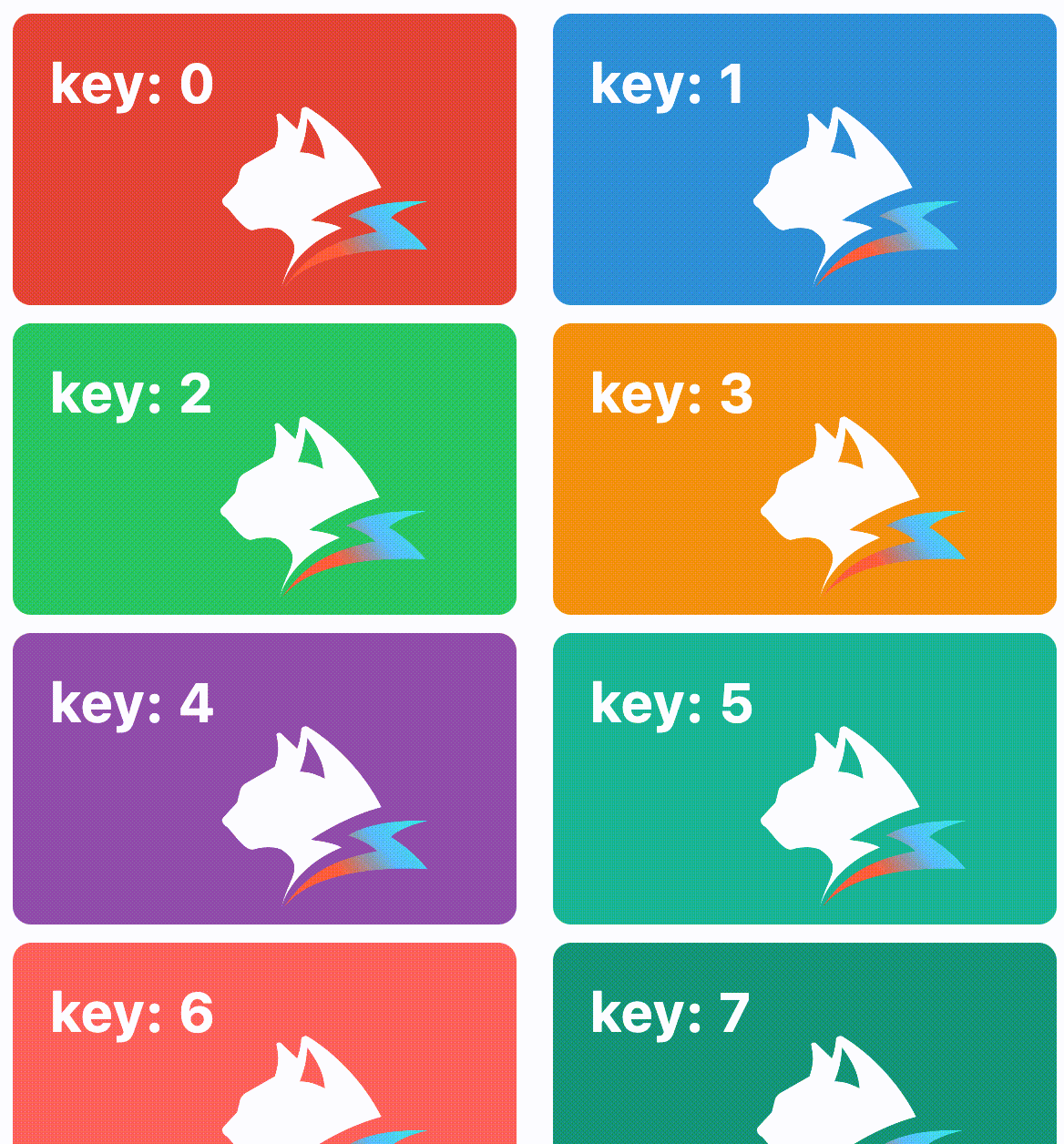1064x1144 pixels.
Task: Open the orange key: 0 card
Action: point(264,159)
